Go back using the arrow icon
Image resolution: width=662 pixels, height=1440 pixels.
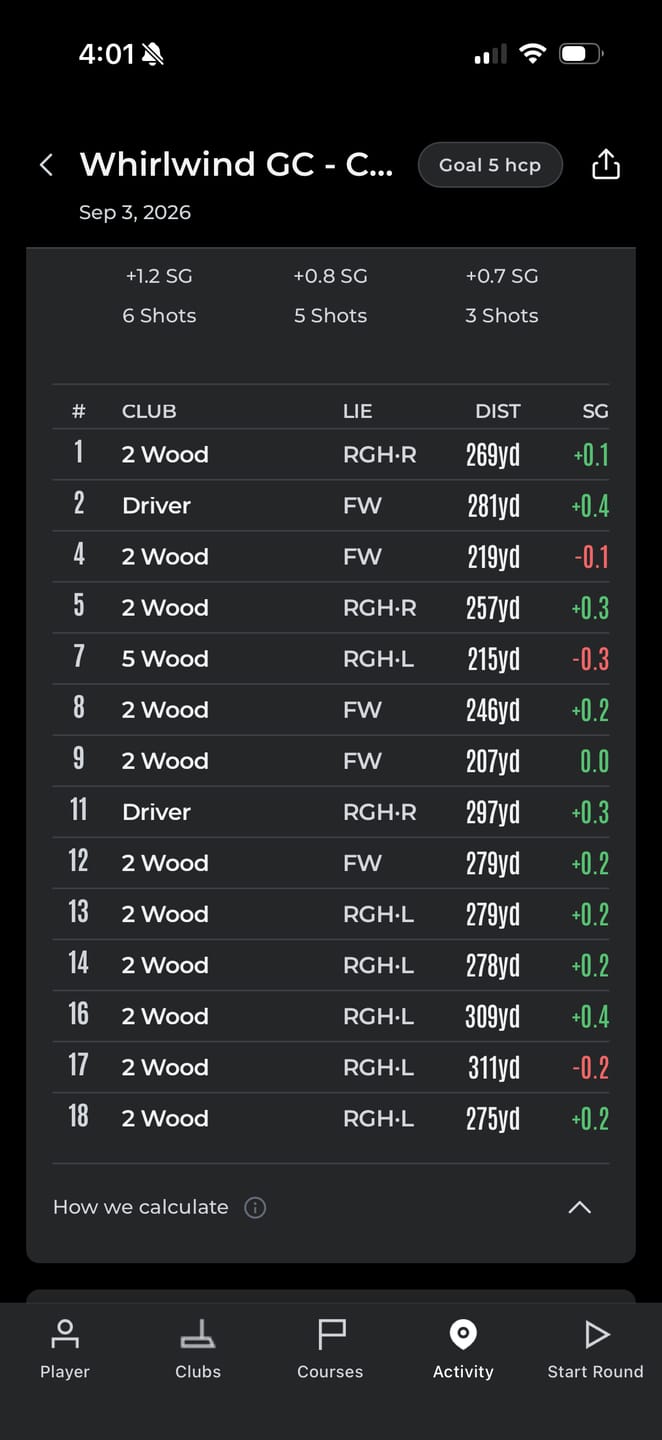point(46,165)
